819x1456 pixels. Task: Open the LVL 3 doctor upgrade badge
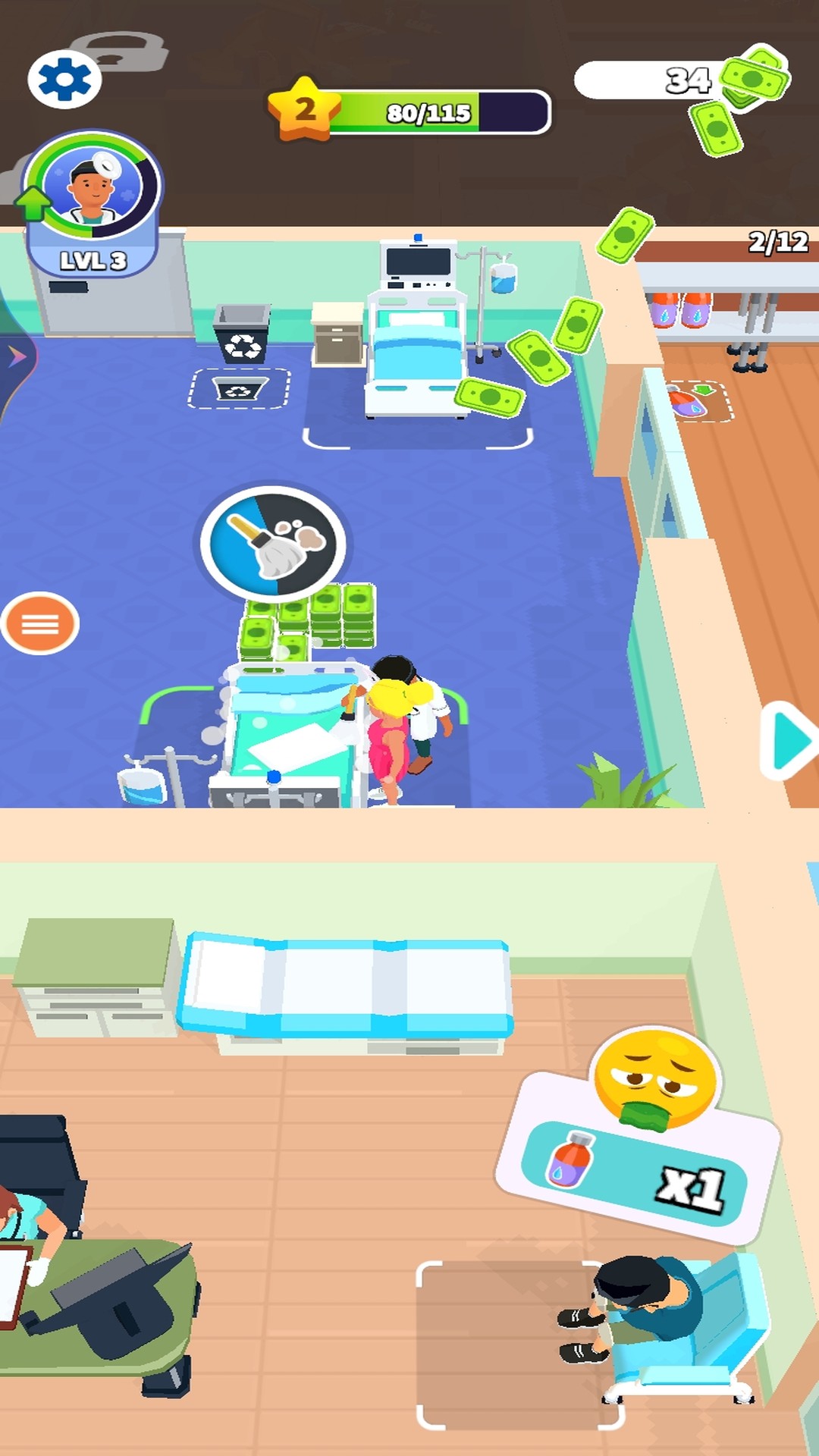[x=92, y=202]
